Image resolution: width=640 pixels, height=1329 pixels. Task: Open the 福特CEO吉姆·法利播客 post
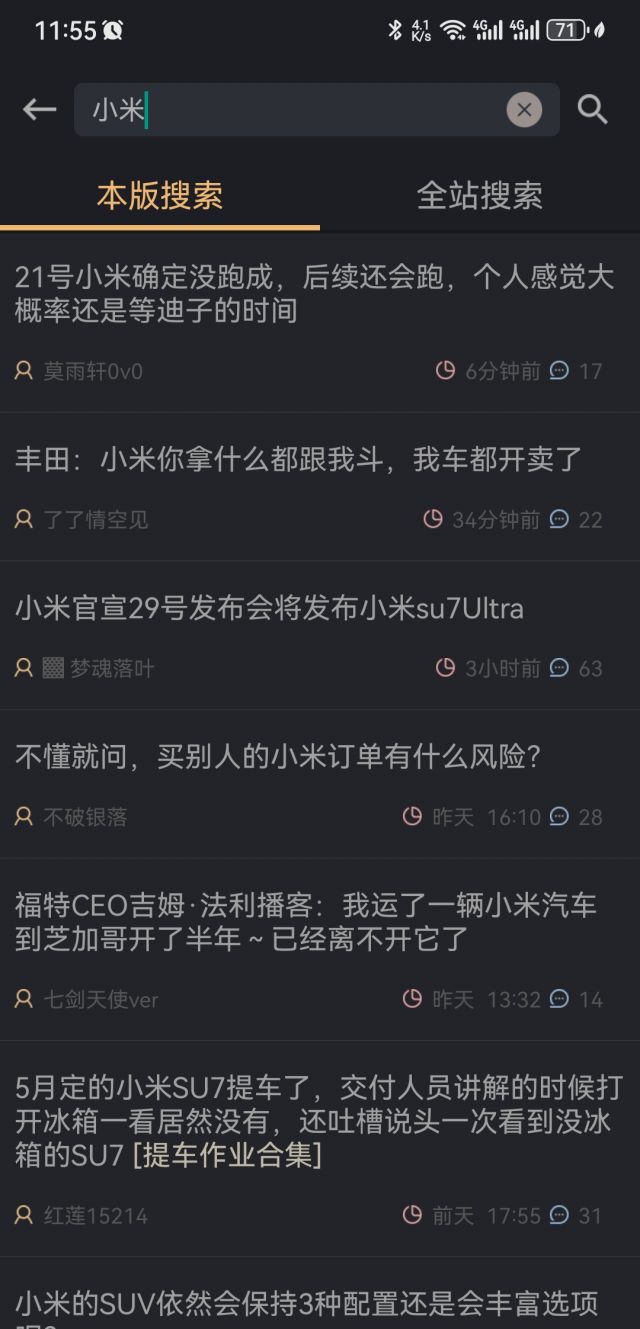(x=320, y=950)
